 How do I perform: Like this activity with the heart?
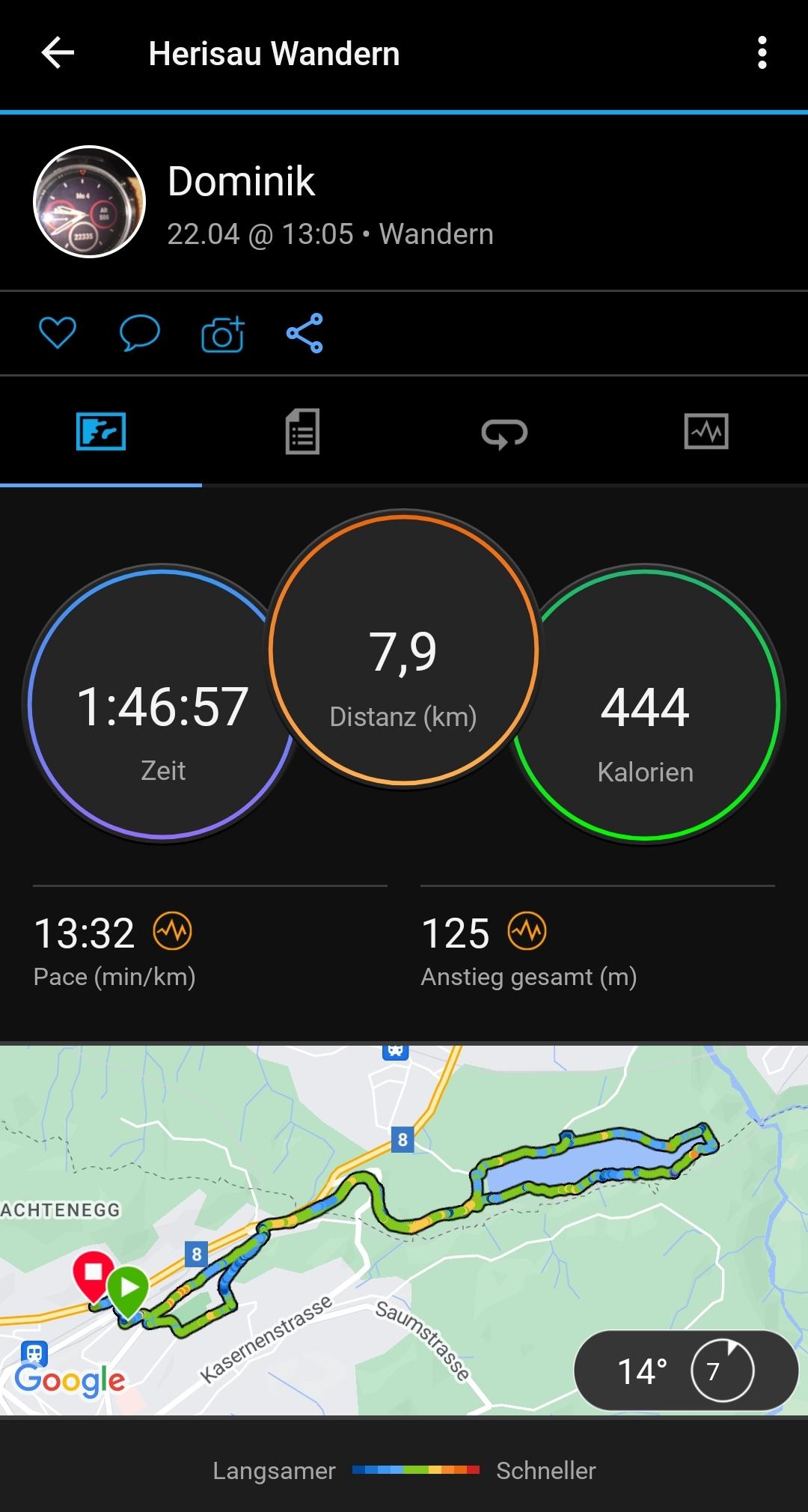pyautogui.click(x=58, y=333)
